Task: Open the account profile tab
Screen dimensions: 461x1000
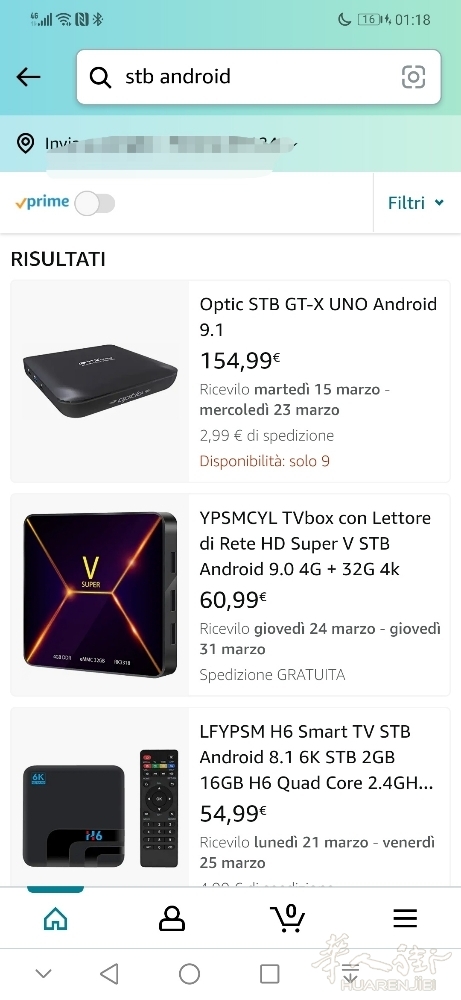Action: tap(172, 918)
